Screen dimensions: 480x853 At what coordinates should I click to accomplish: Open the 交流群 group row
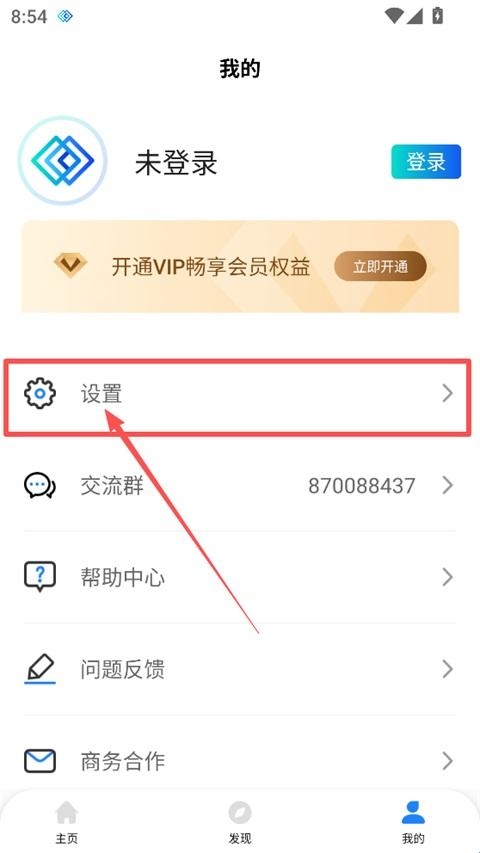[239, 485]
